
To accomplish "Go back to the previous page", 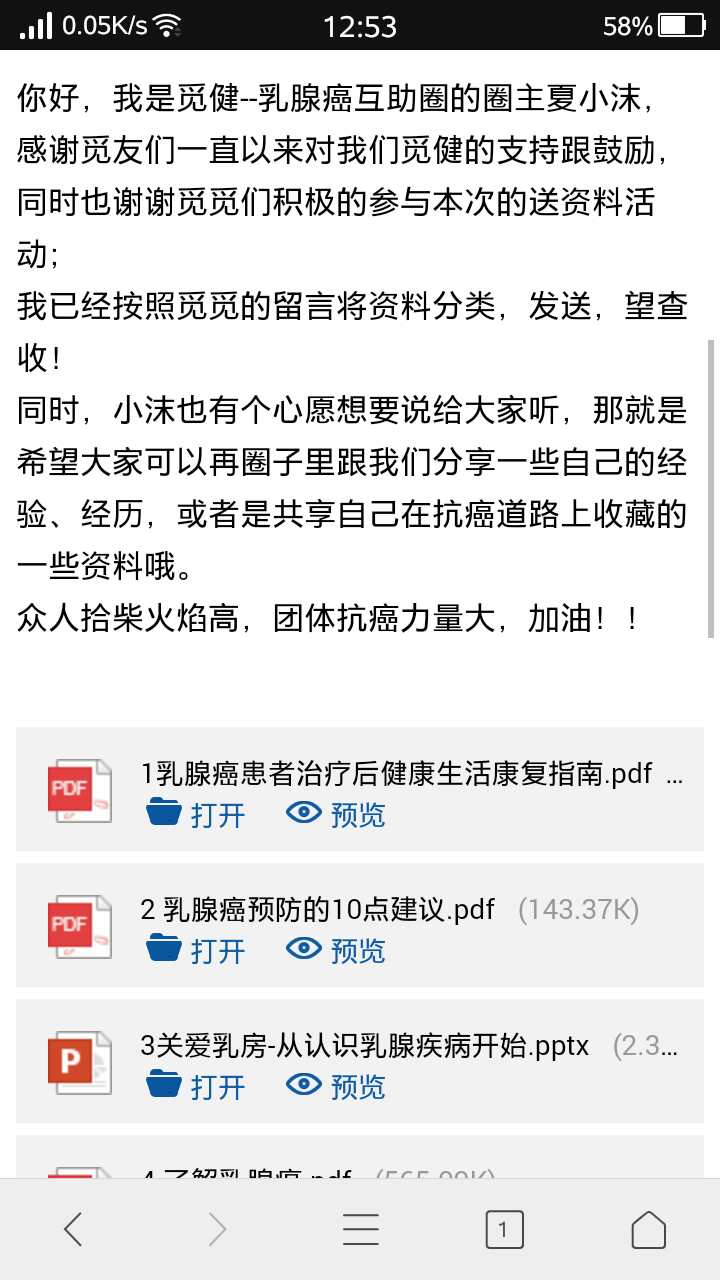I will (73, 1229).
